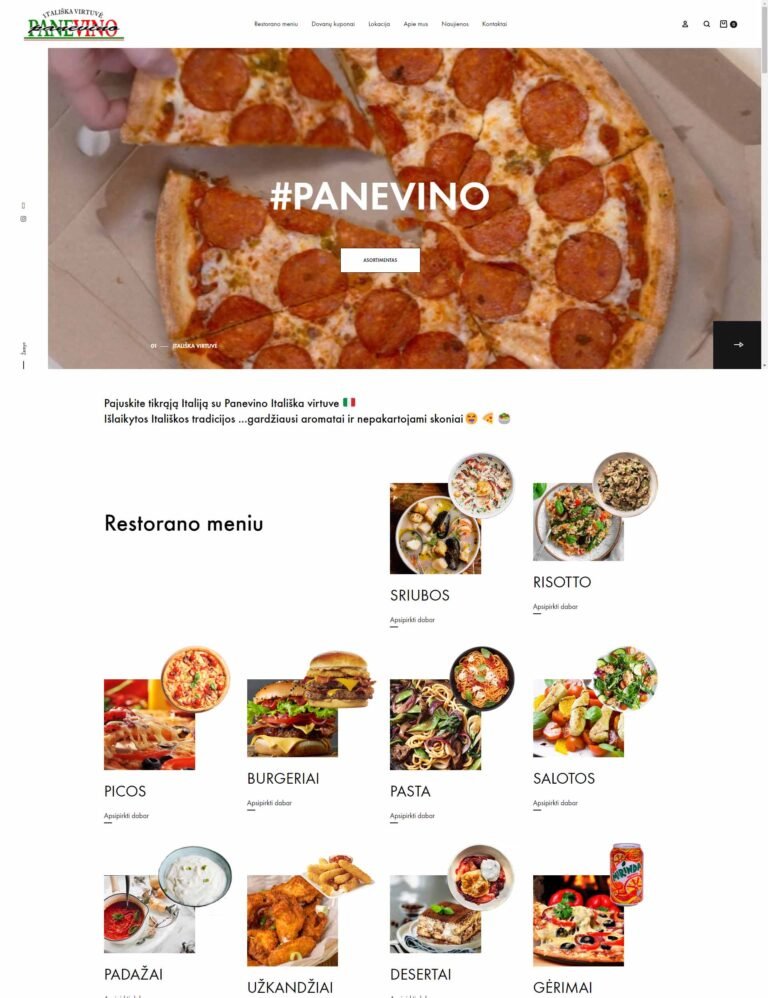Select the Picos category tile
Viewport: 768px width, 998px height.
click(x=125, y=791)
